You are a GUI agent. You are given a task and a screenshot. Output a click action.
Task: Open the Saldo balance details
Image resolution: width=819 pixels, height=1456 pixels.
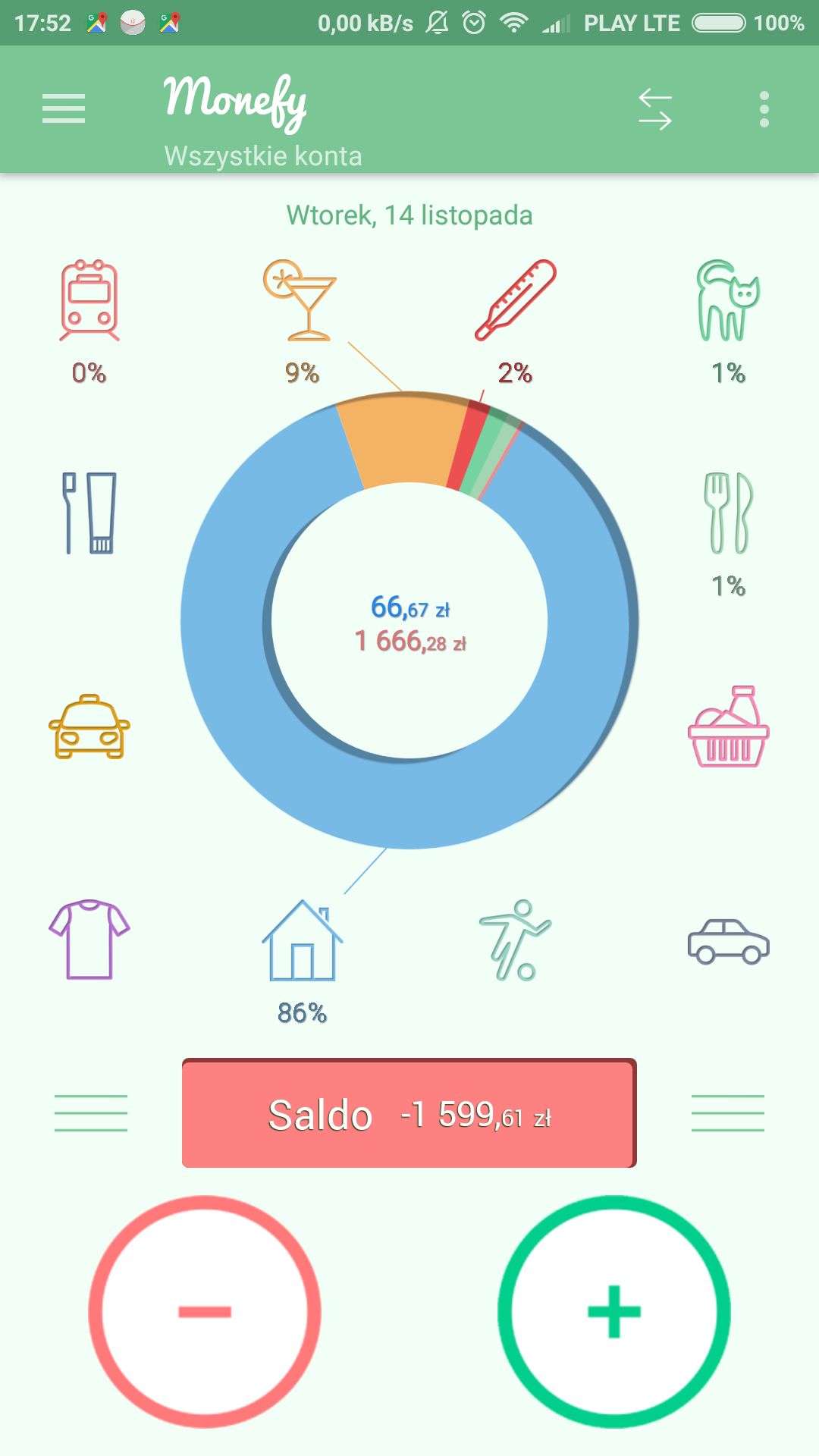coord(409,1113)
